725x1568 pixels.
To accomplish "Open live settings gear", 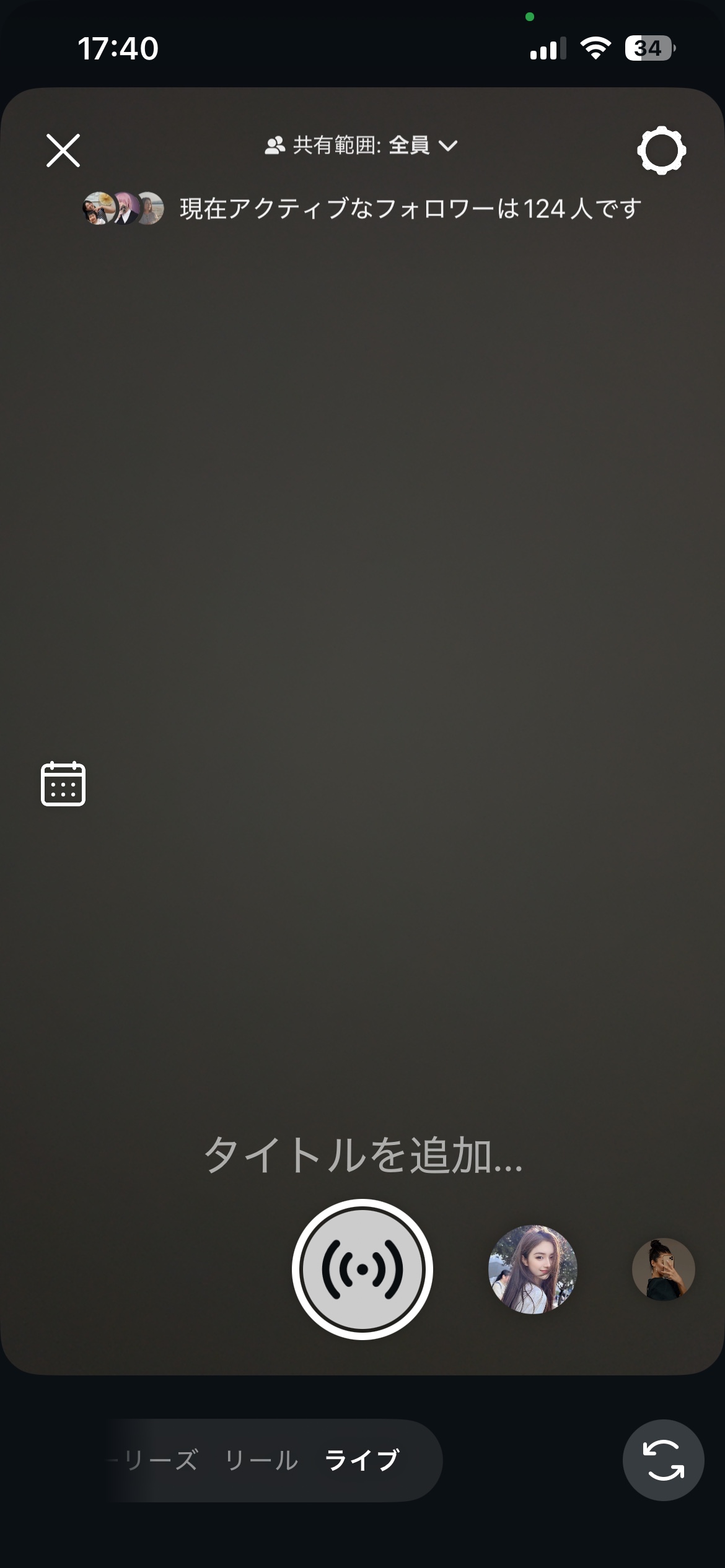I will point(661,150).
